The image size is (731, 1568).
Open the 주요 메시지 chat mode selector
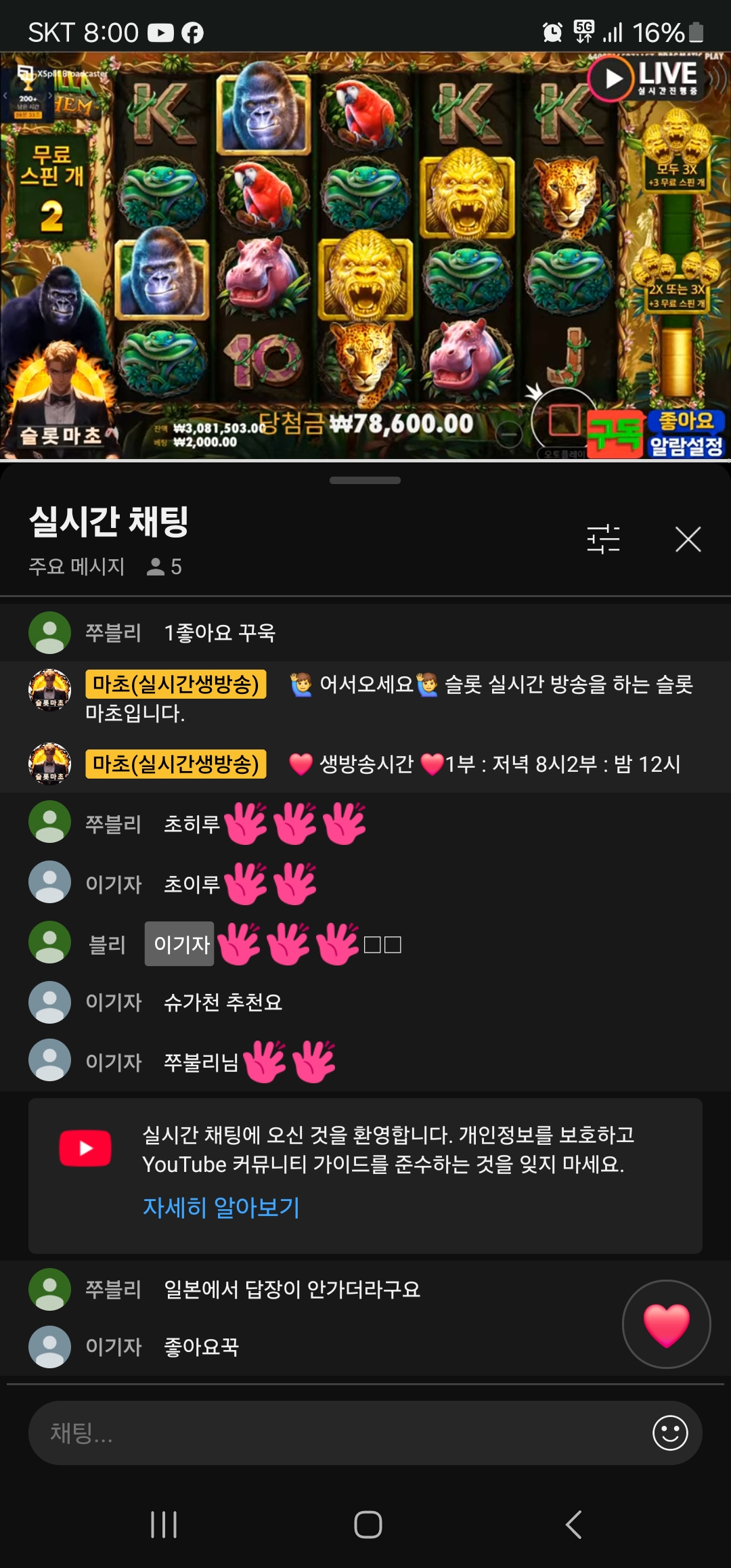(x=76, y=566)
